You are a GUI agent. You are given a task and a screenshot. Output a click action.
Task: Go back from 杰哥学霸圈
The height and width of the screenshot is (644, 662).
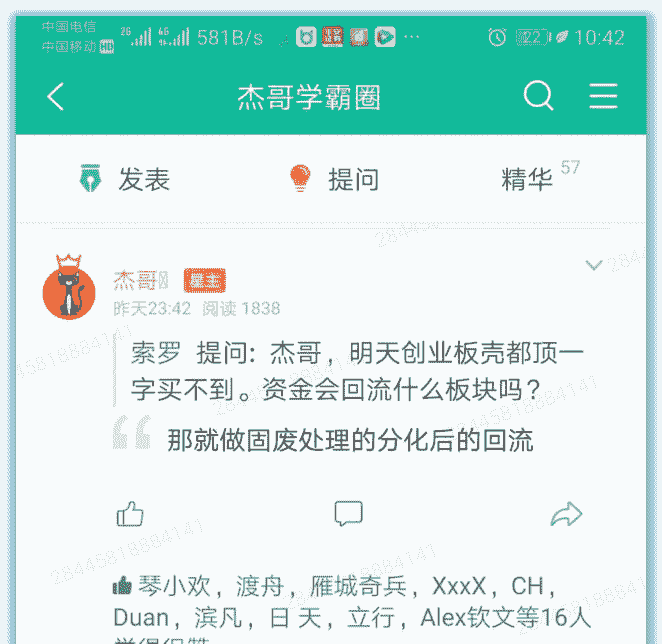(x=56, y=97)
